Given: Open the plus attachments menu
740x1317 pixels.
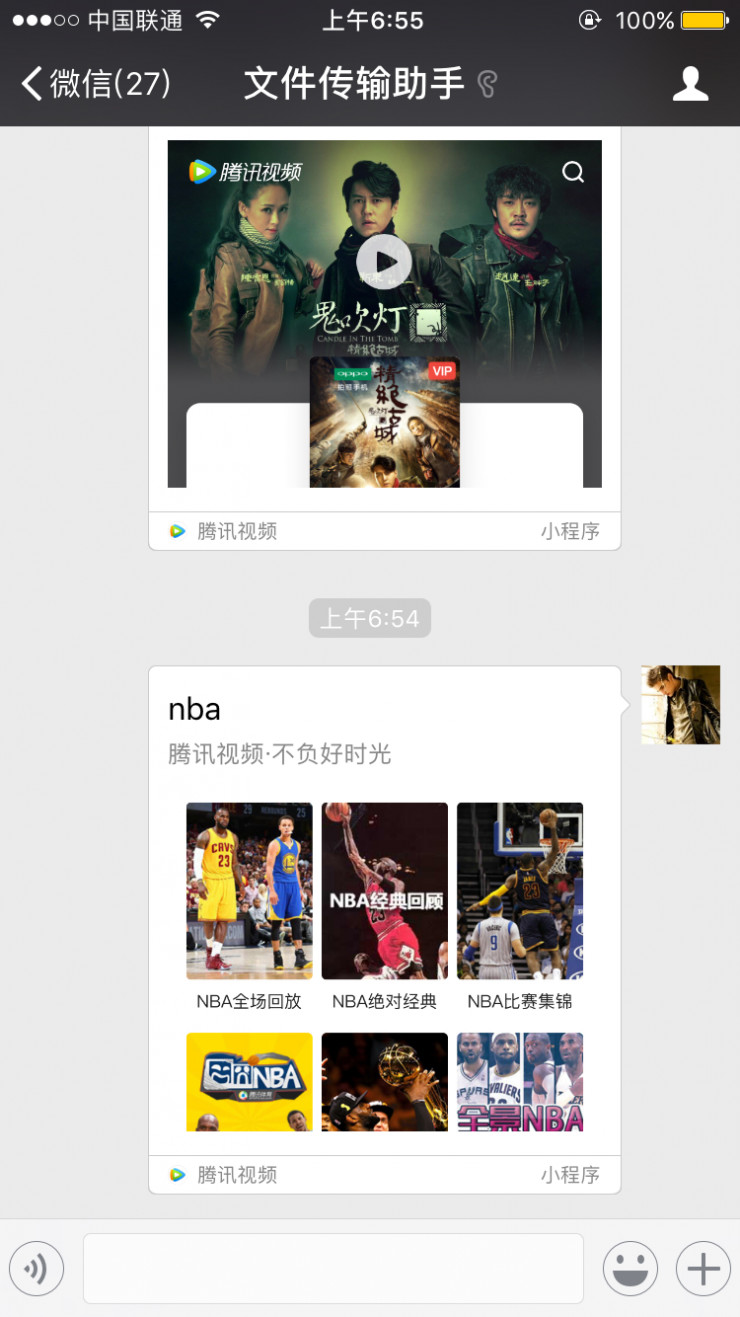Looking at the screenshot, I should (x=703, y=1269).
